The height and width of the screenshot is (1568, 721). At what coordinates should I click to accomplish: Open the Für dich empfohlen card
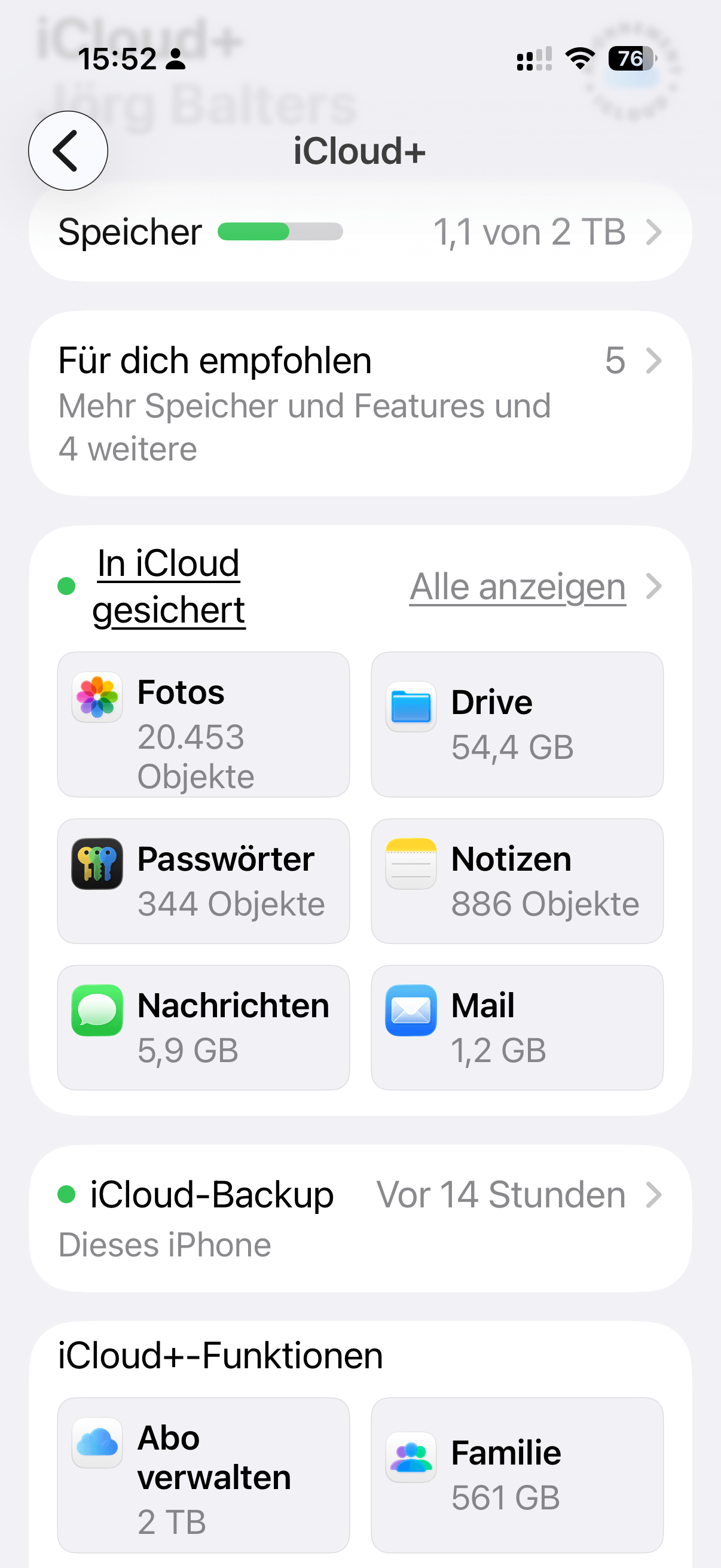coord(360,402)
